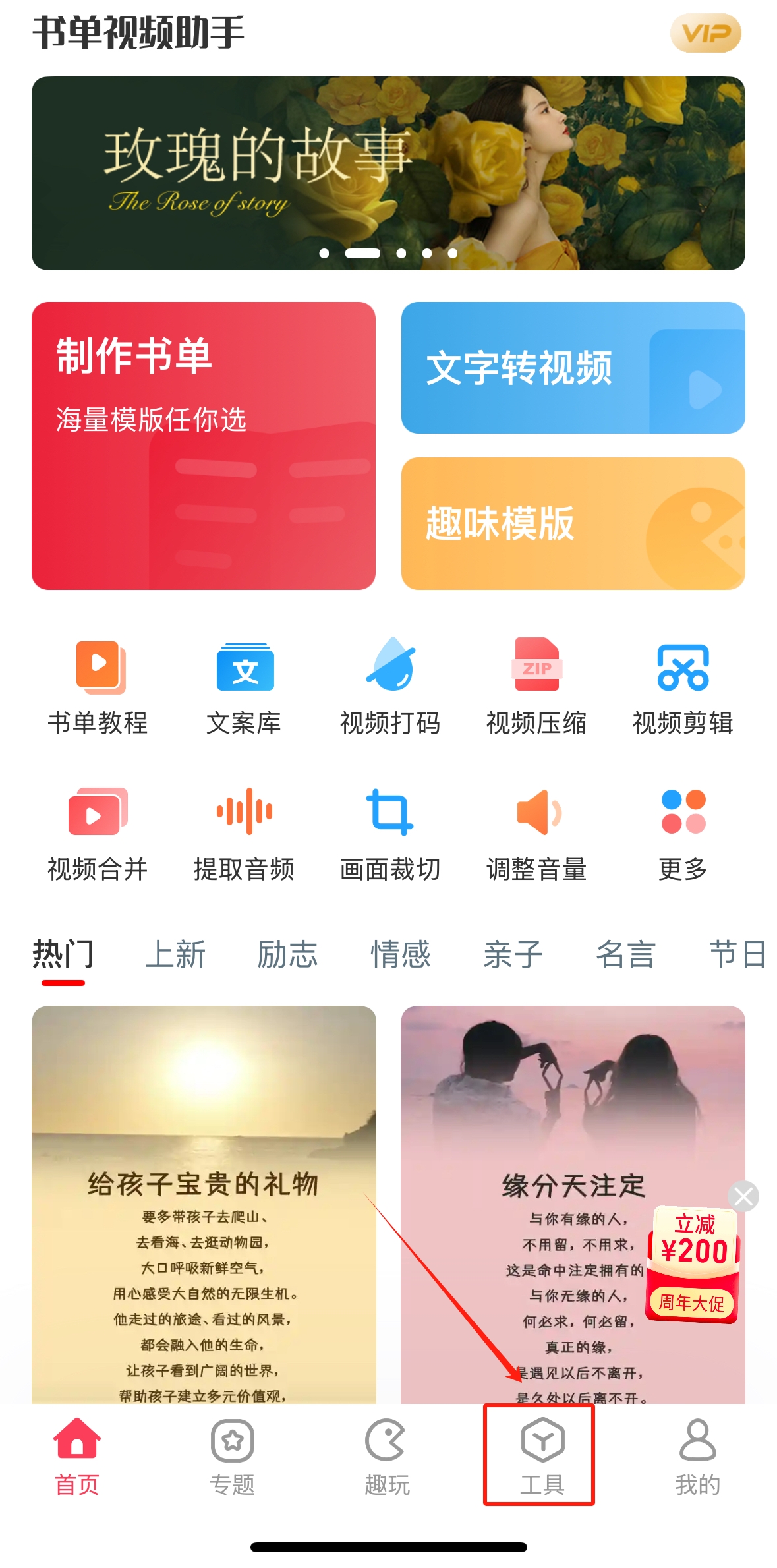Switch to the 励志 category tab

pos(287,954)
